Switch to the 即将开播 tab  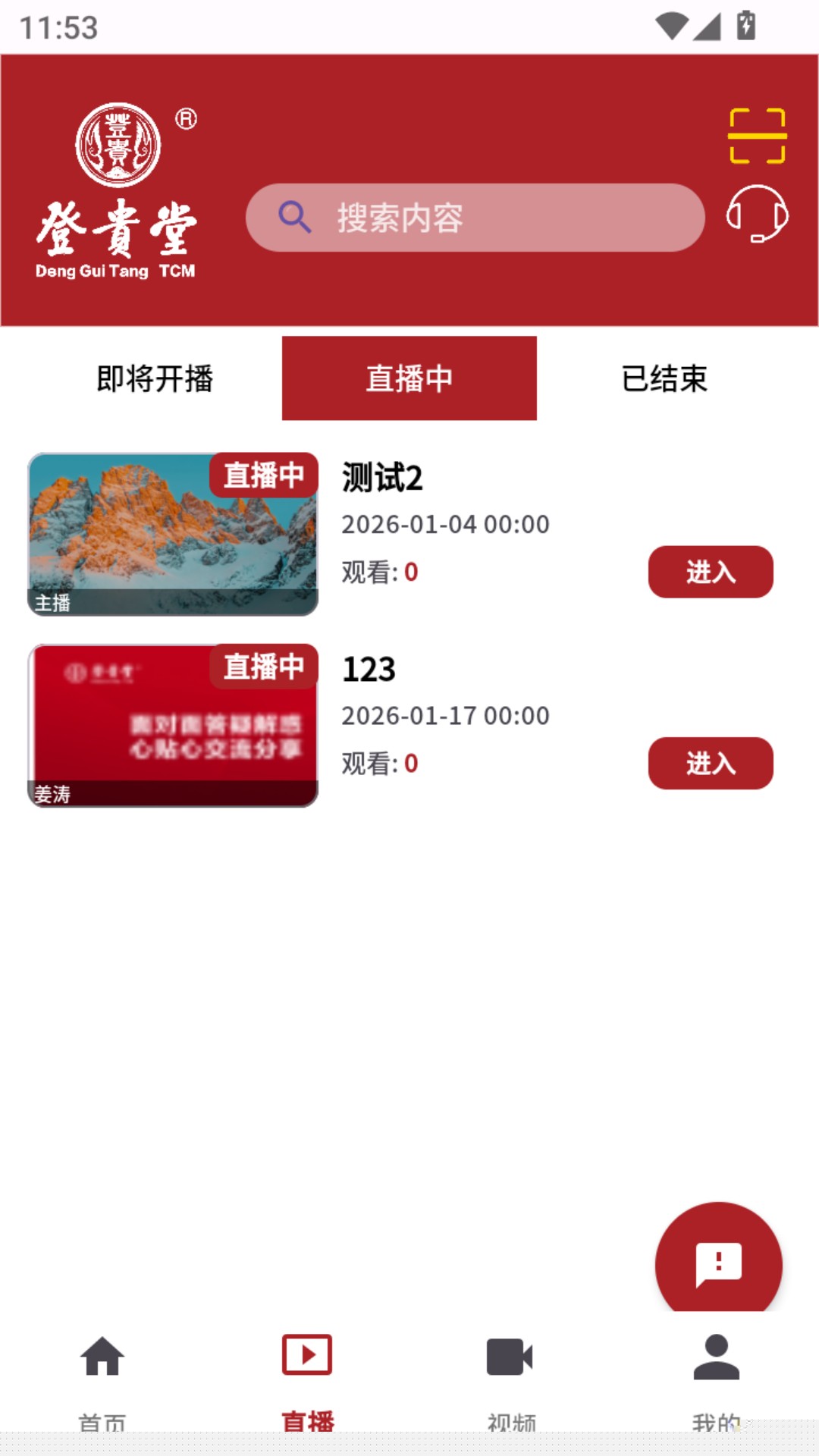155,378
